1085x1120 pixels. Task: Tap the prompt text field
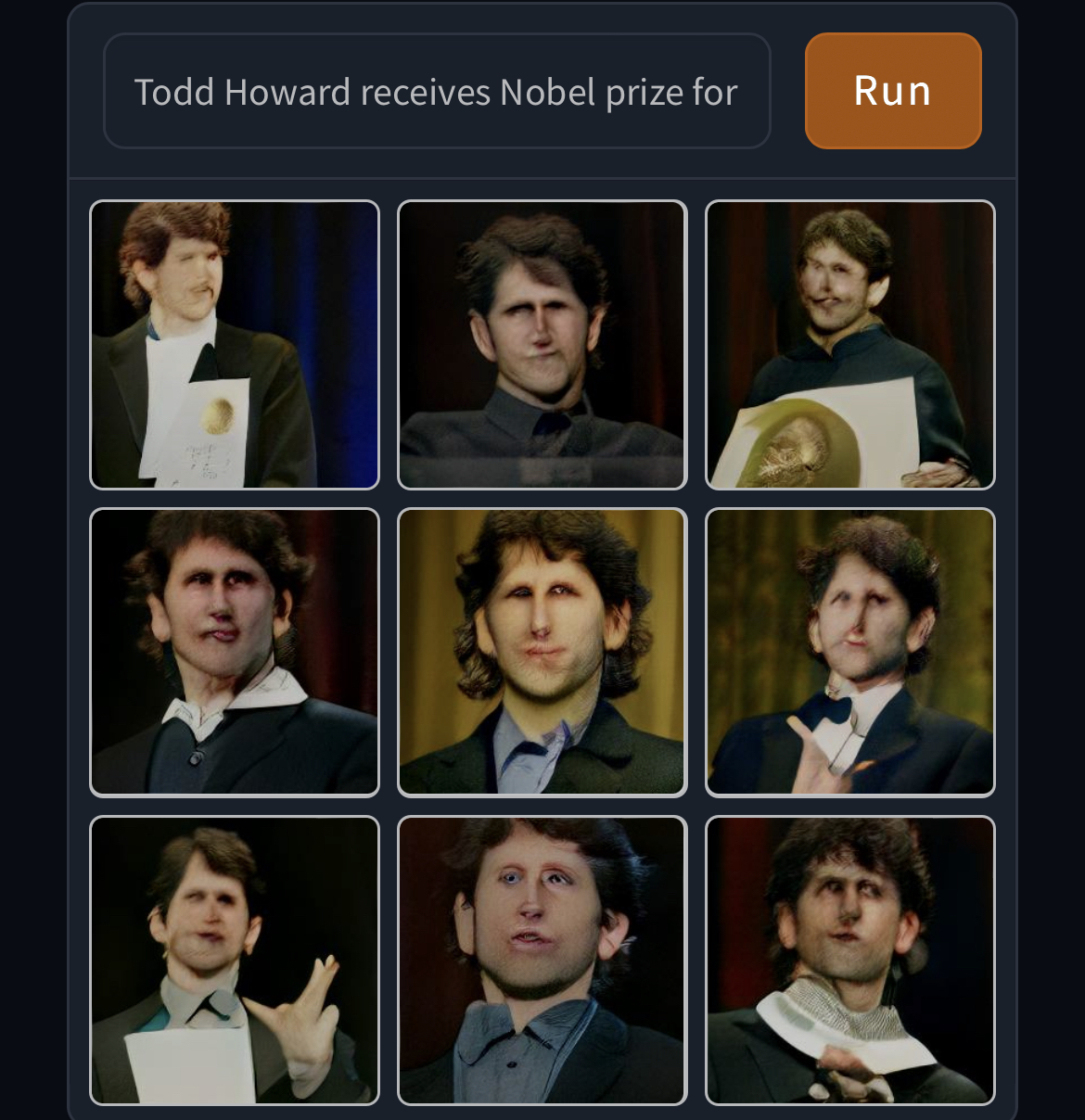(x=436, y=91)
